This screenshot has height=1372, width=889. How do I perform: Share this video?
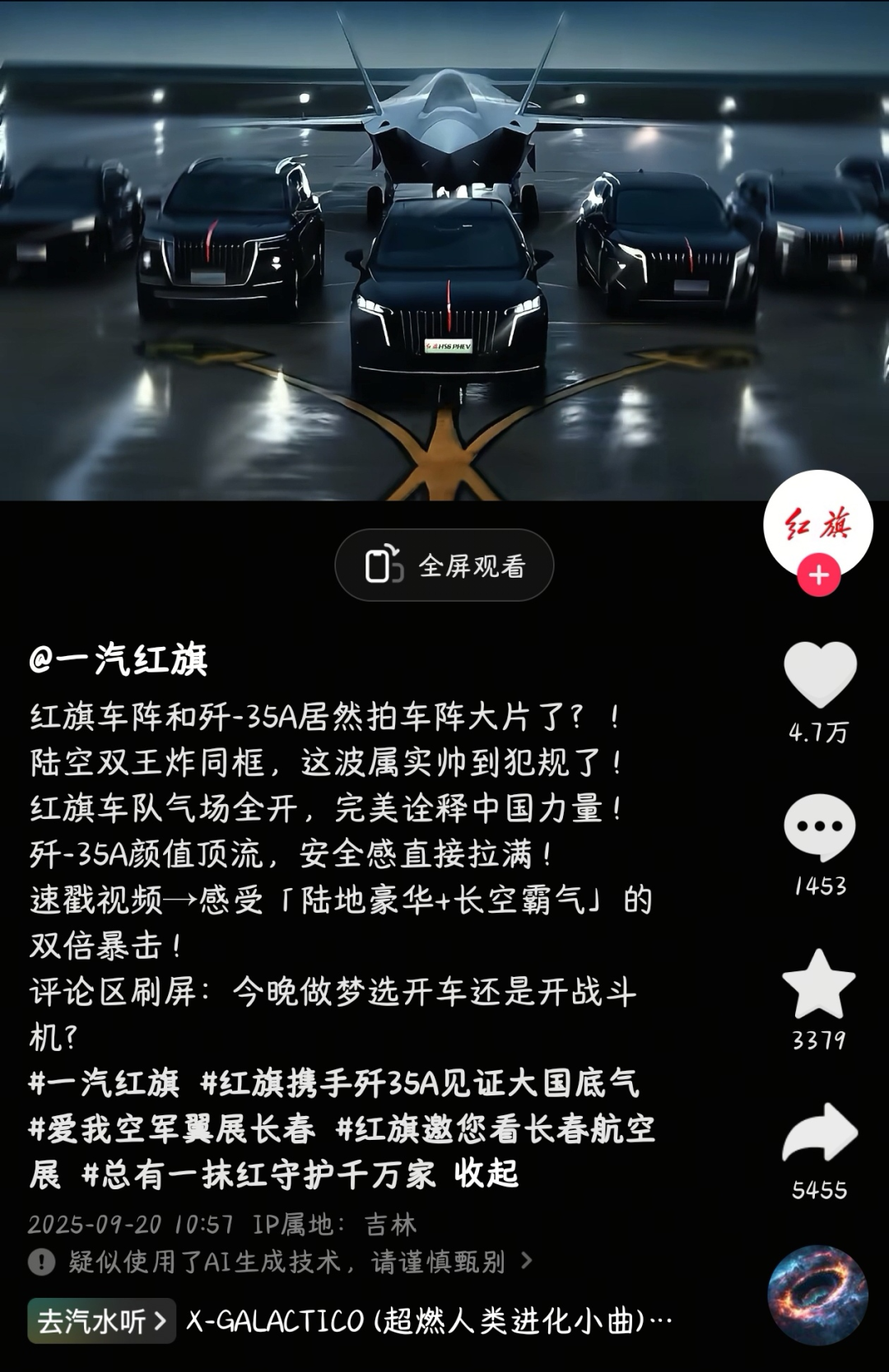(820, 1134)
